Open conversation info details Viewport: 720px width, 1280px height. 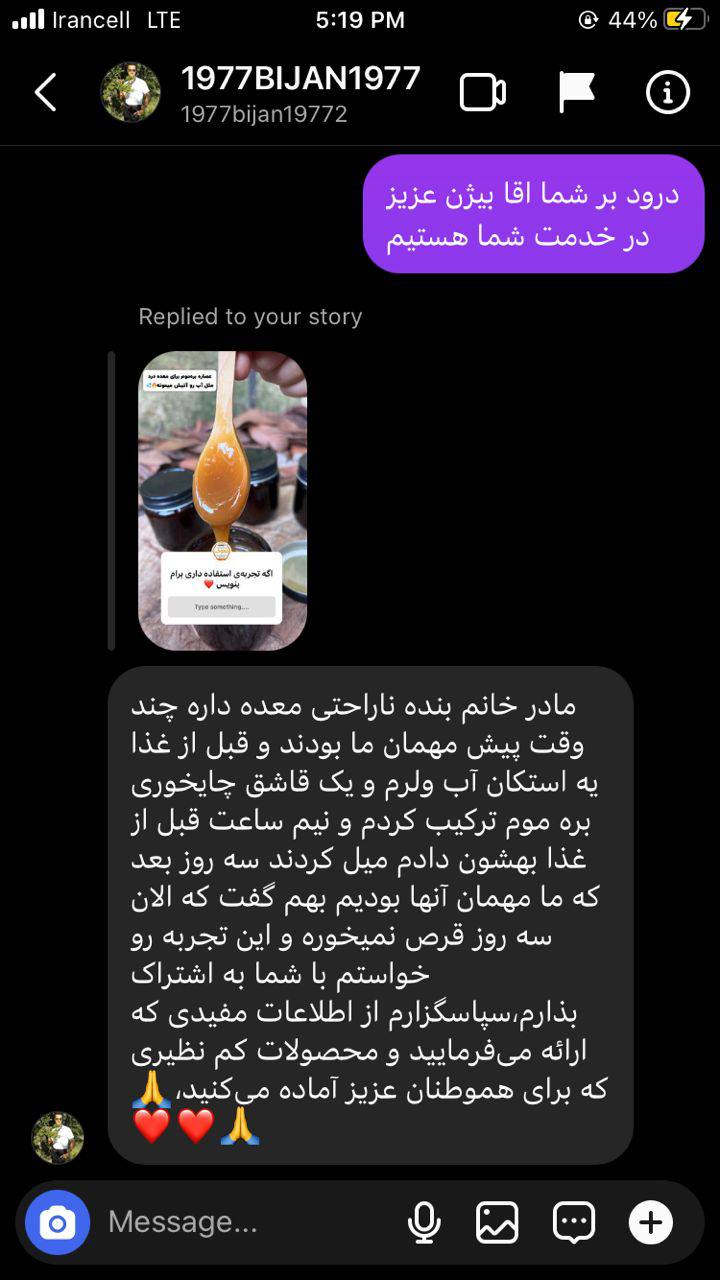[668, 93]
